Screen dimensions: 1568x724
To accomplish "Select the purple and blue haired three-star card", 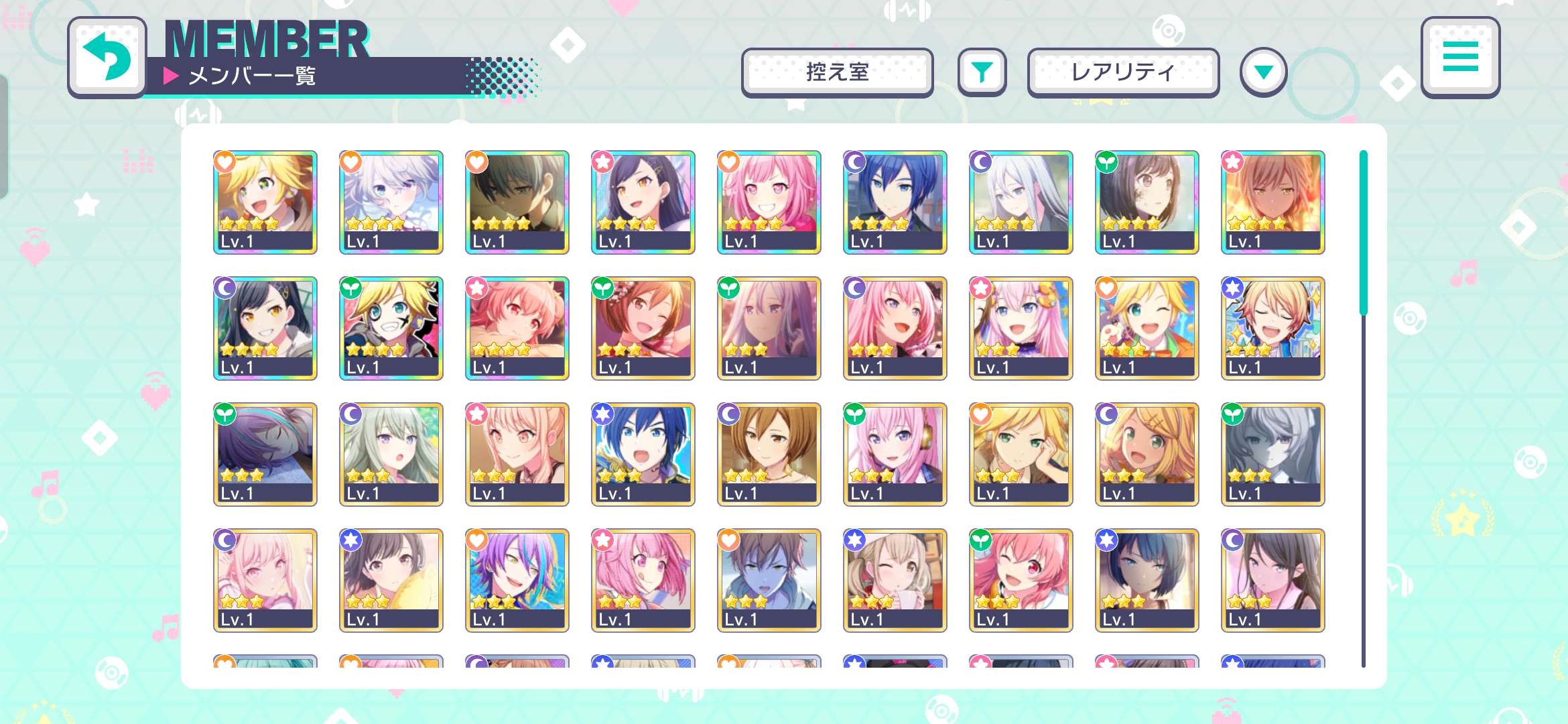I will pos(517,579).
